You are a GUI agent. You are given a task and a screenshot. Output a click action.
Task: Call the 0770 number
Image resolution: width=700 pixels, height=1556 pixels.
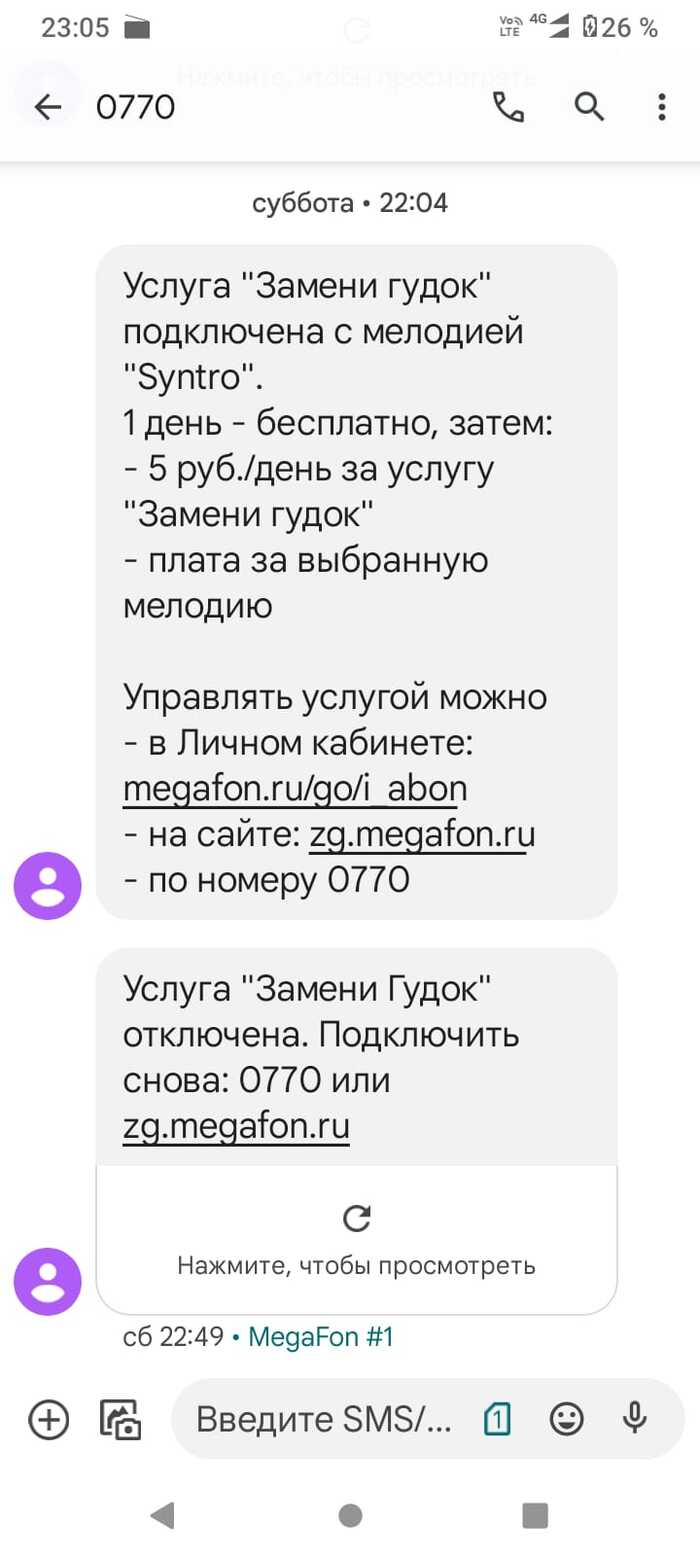[509, 107]
